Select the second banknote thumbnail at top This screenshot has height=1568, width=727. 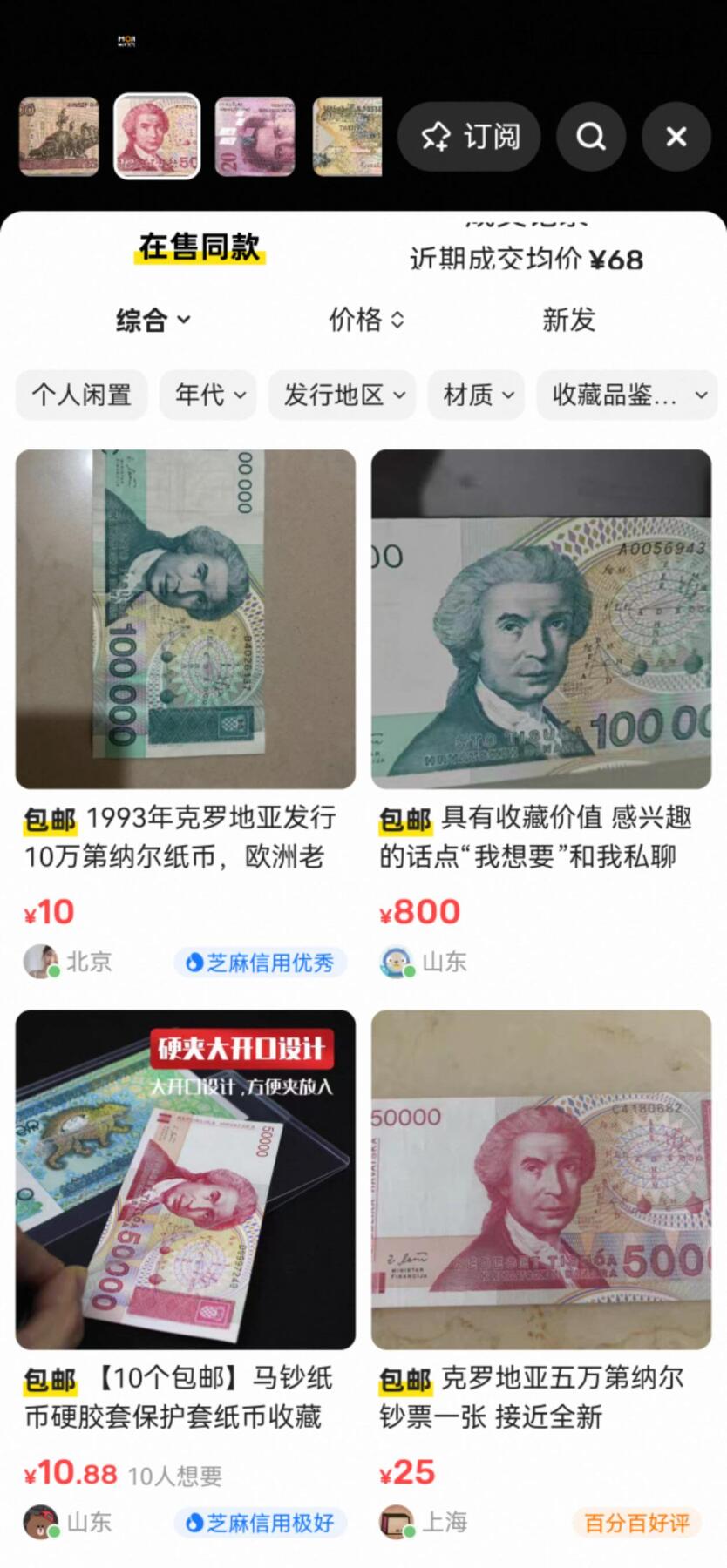157,137
